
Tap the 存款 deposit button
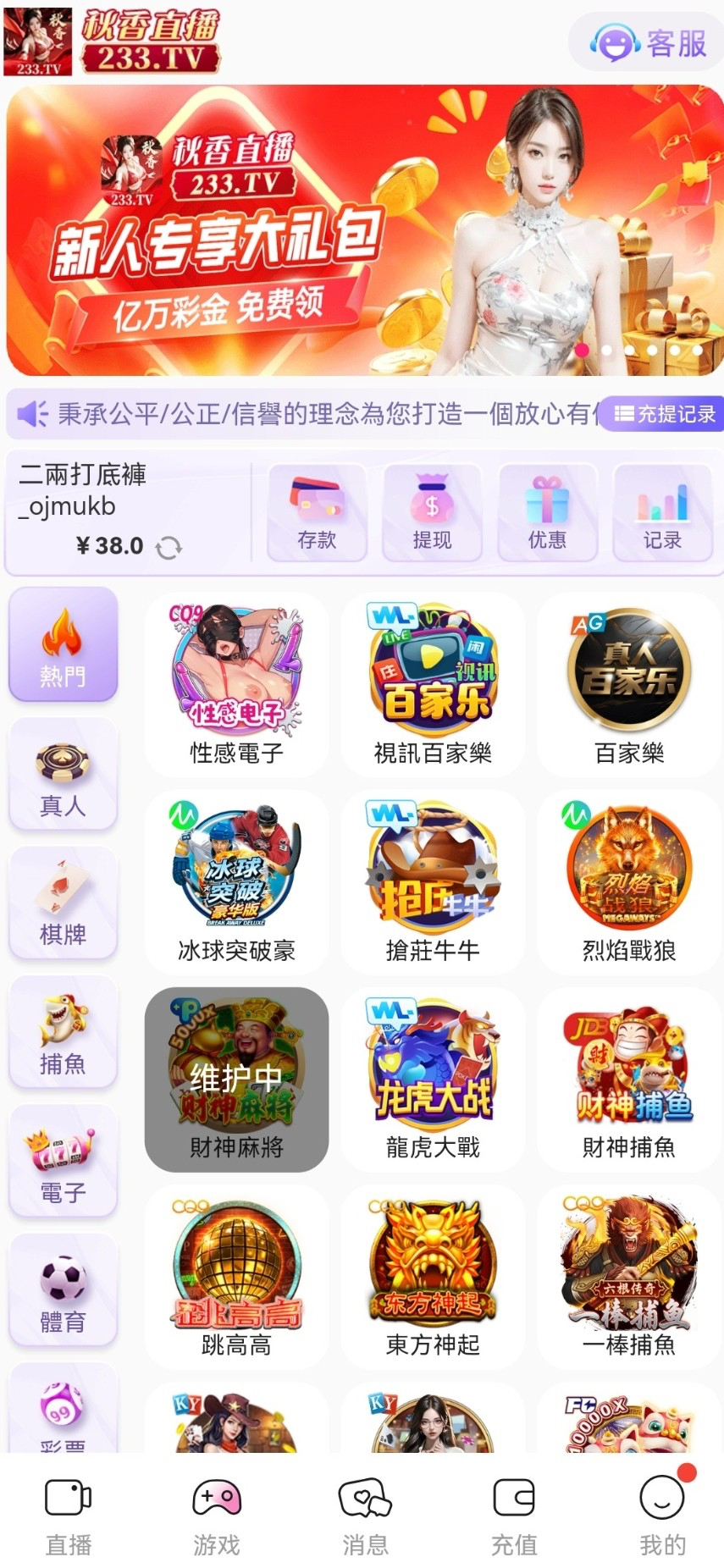pyautogui.click(x=317, y=512)
